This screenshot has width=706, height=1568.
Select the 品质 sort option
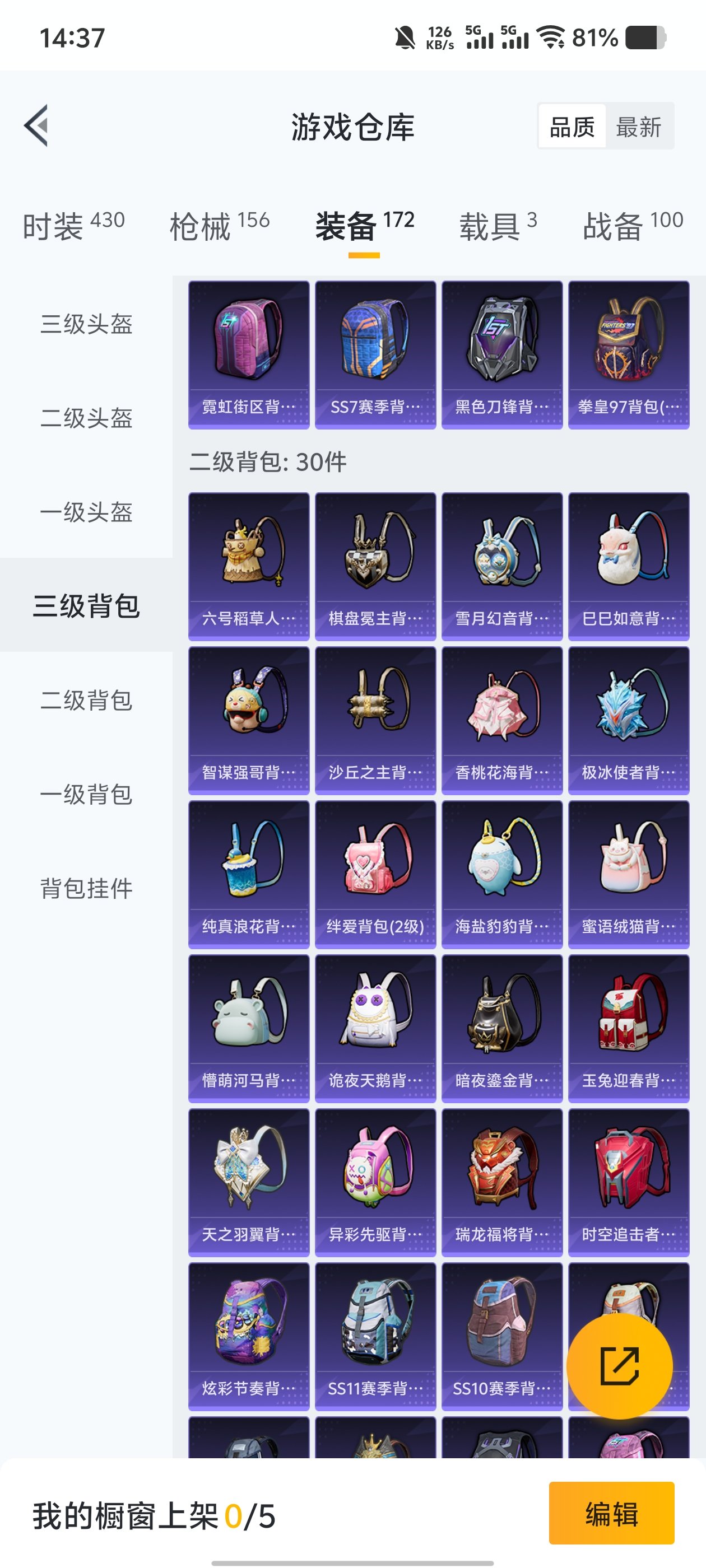[x=572, y=127]
